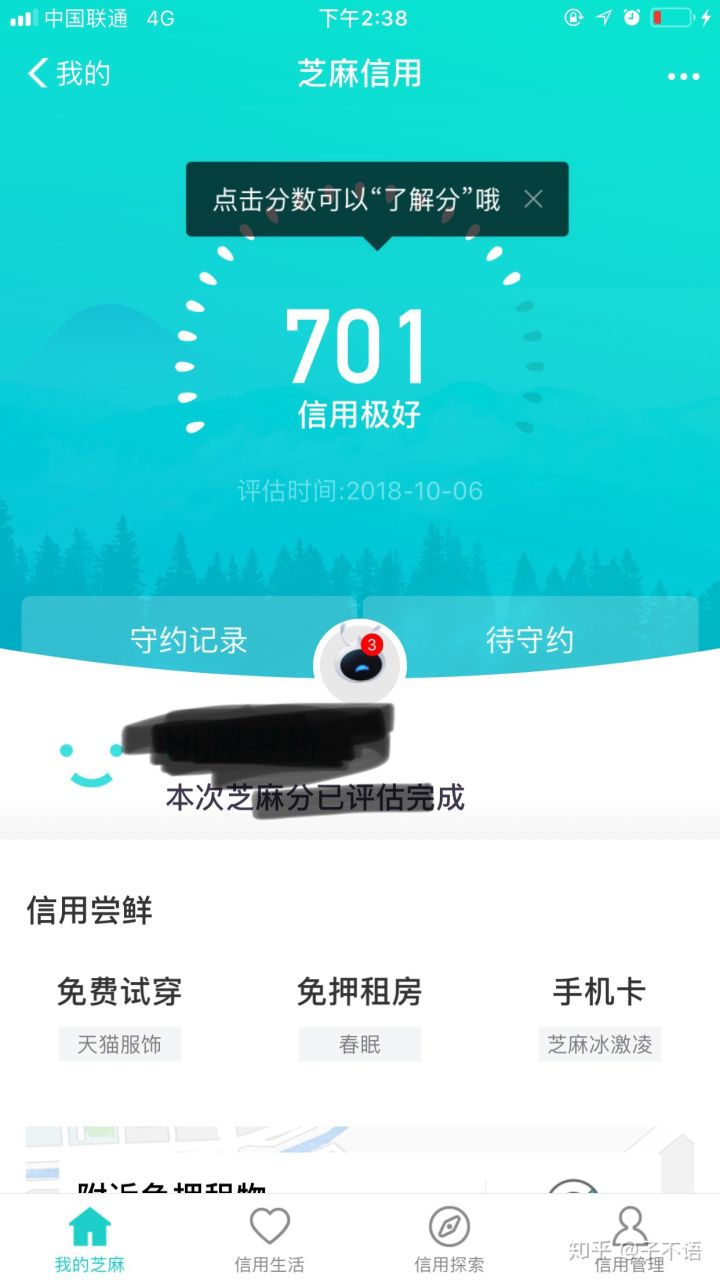The image size is (720, 1280).
Task: Dismiss the 了解分 tooltip
Action: [533, 199]
